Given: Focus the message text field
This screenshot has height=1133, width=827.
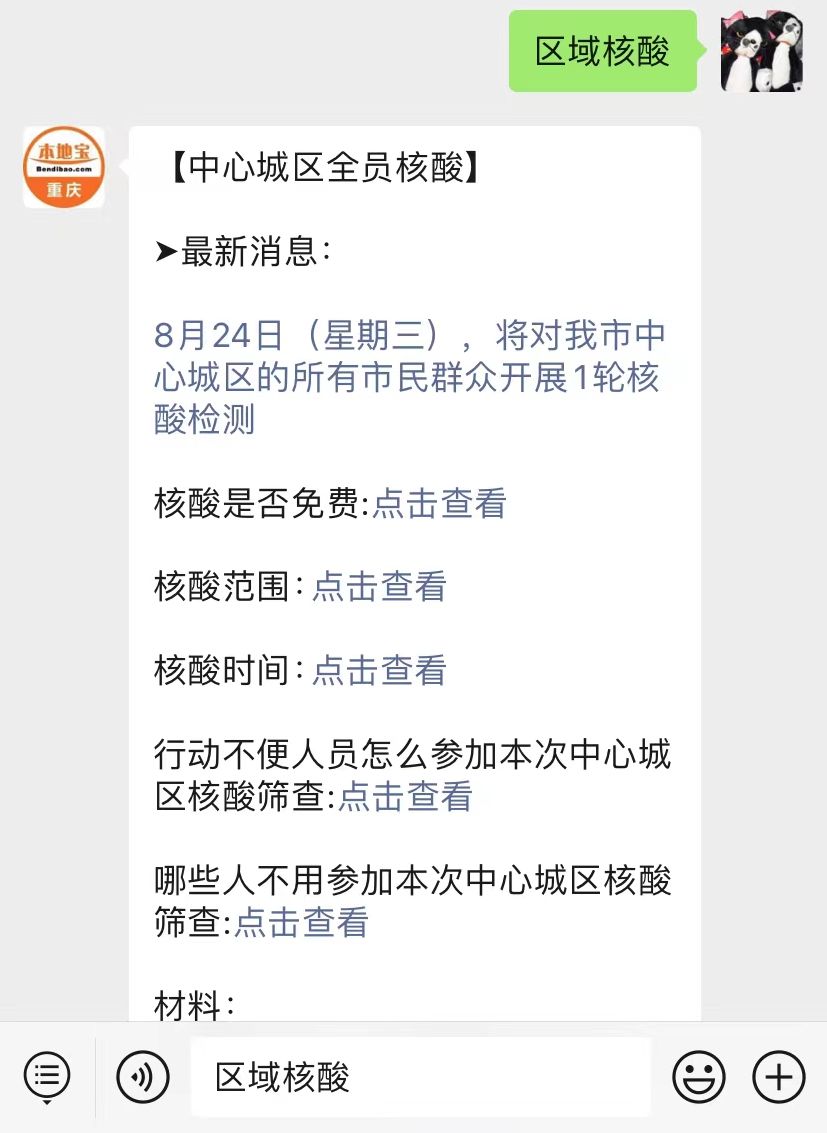Looking at the screenshot, I should [420, 1077].
